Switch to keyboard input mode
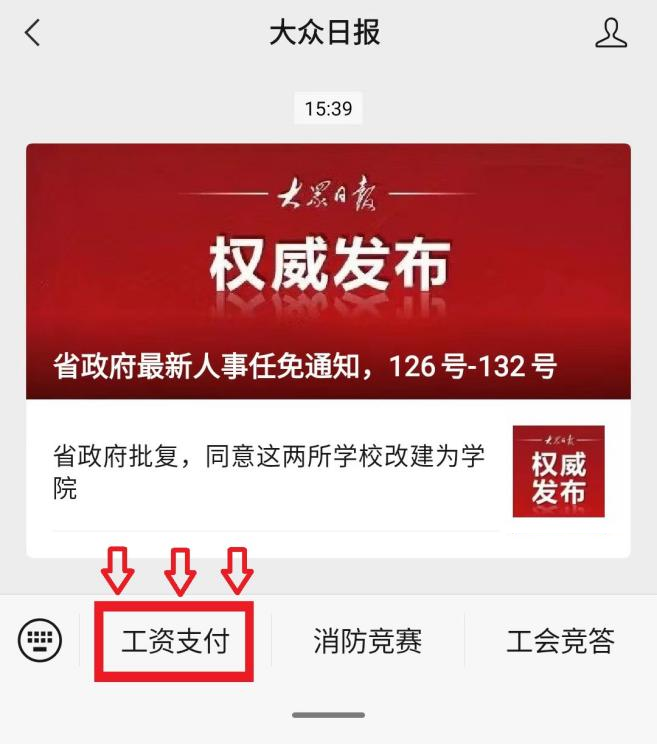This screenshot has width=657, height=744. pos(40,639)
